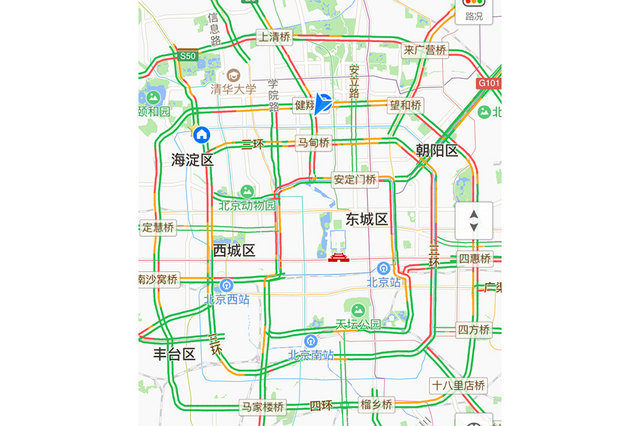The image size is (640, 426).
Task: Tap the blue home marker near 海淀区
Action: (x=201, y=135)
